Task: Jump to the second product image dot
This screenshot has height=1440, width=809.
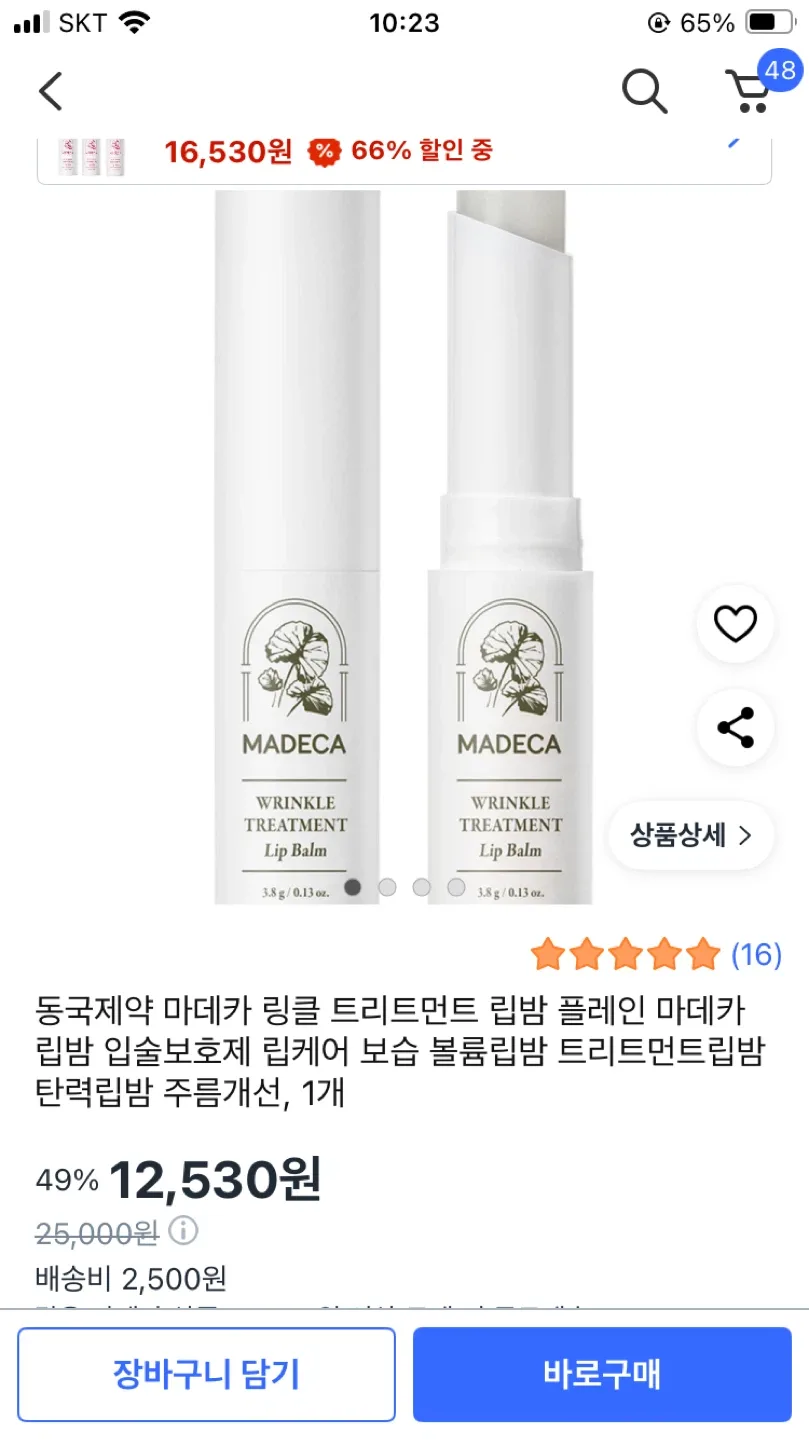Action: 387,887
